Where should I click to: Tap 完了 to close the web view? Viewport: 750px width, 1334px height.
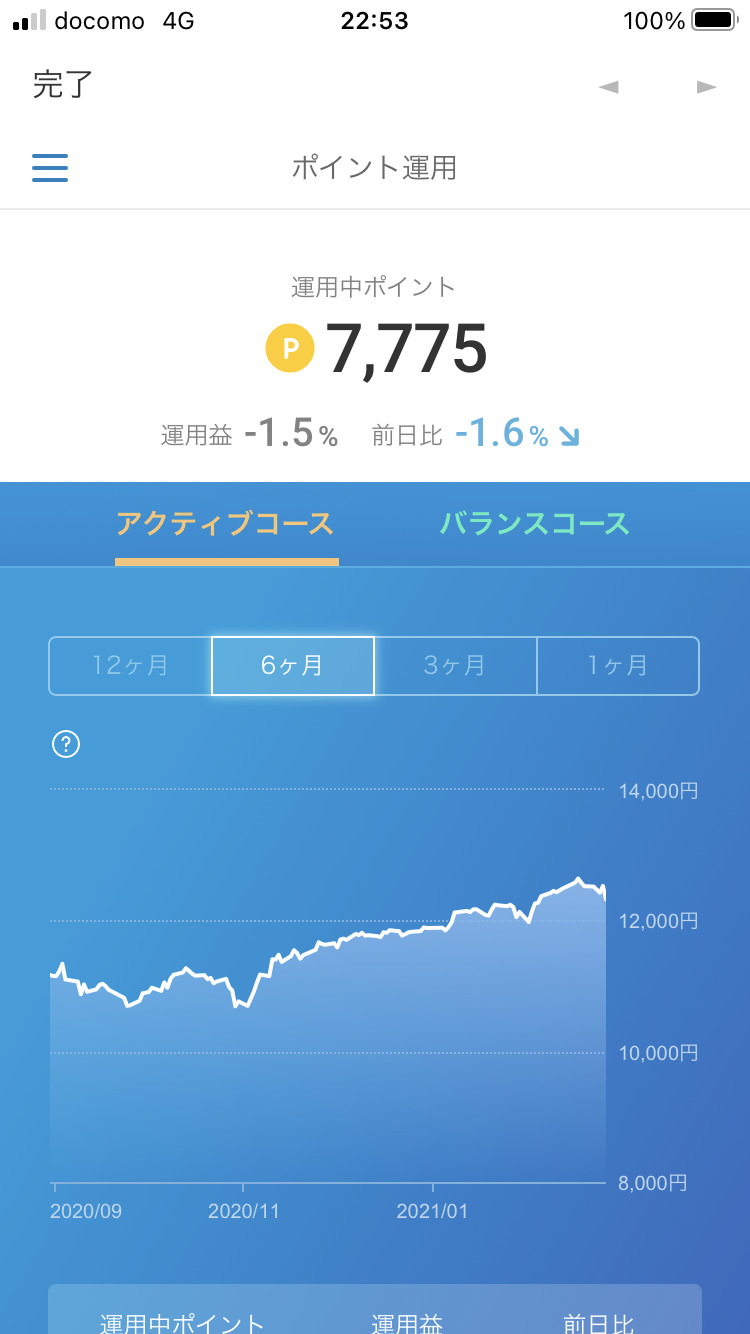62,85
